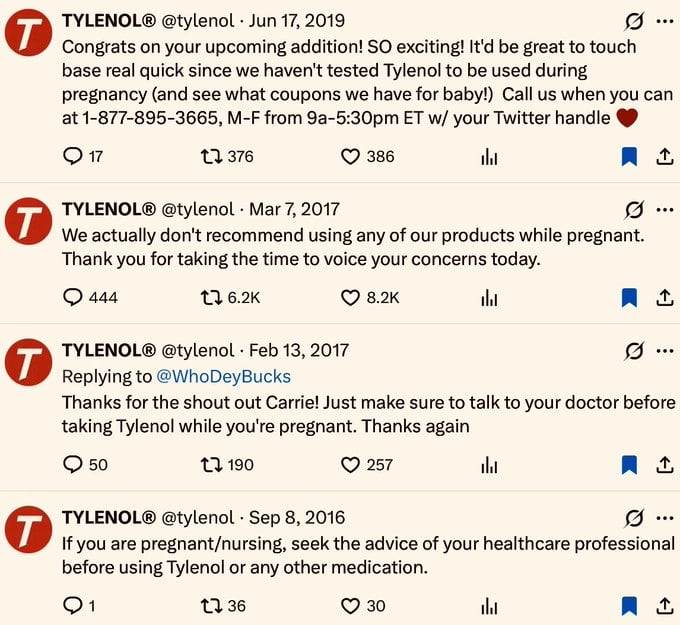View analytics of Mar 7, 2017 tweet
This screenshot has width=680, height=625.
point(490,297)
